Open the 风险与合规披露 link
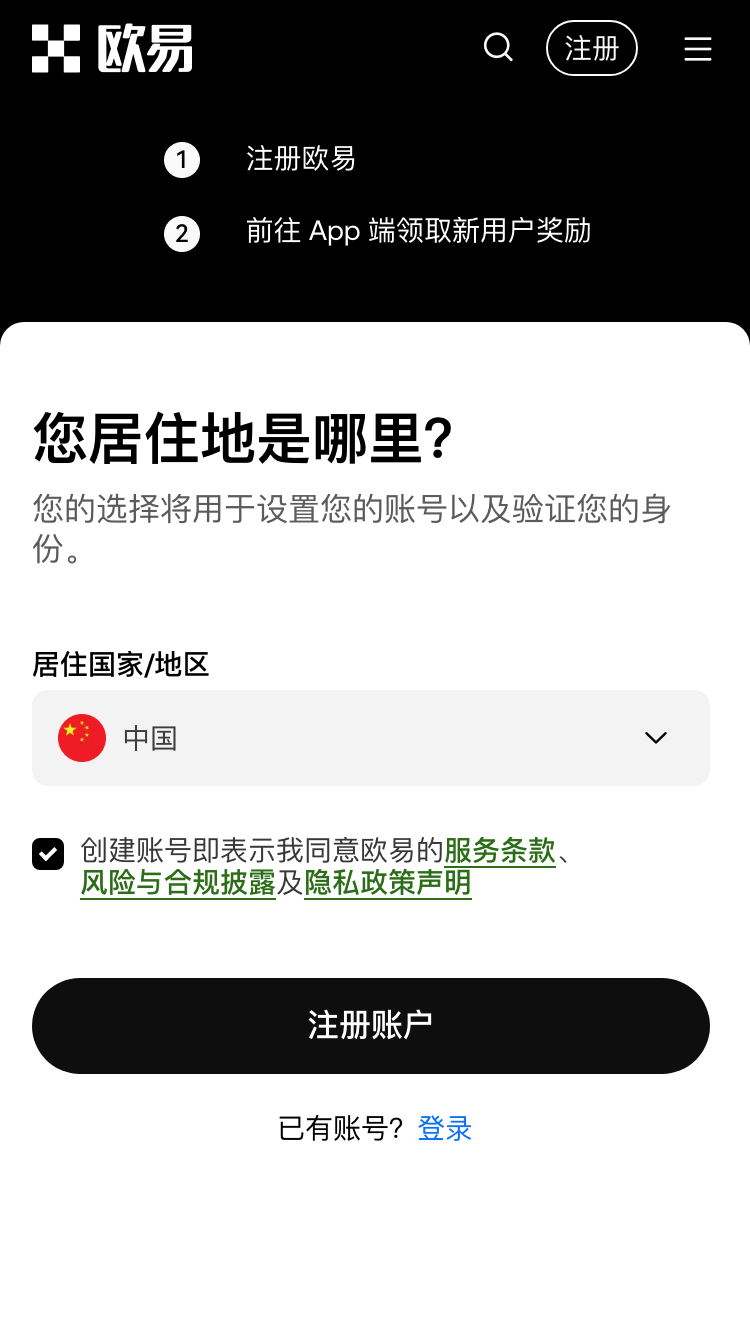Viewport: 750px width, 1334px height. 178,884
